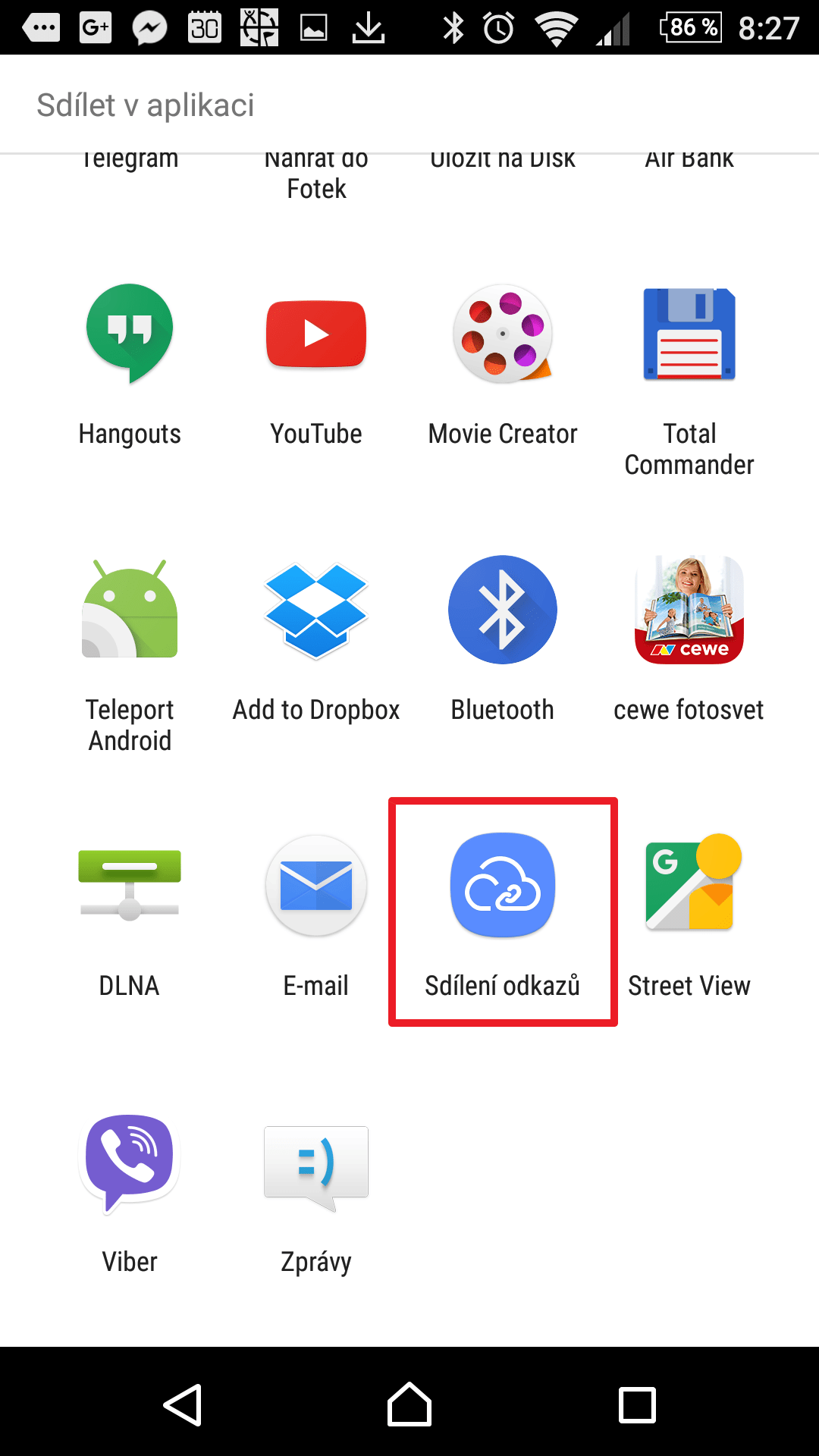
Task: Open Movie Creator from share list
Action: 503,364
